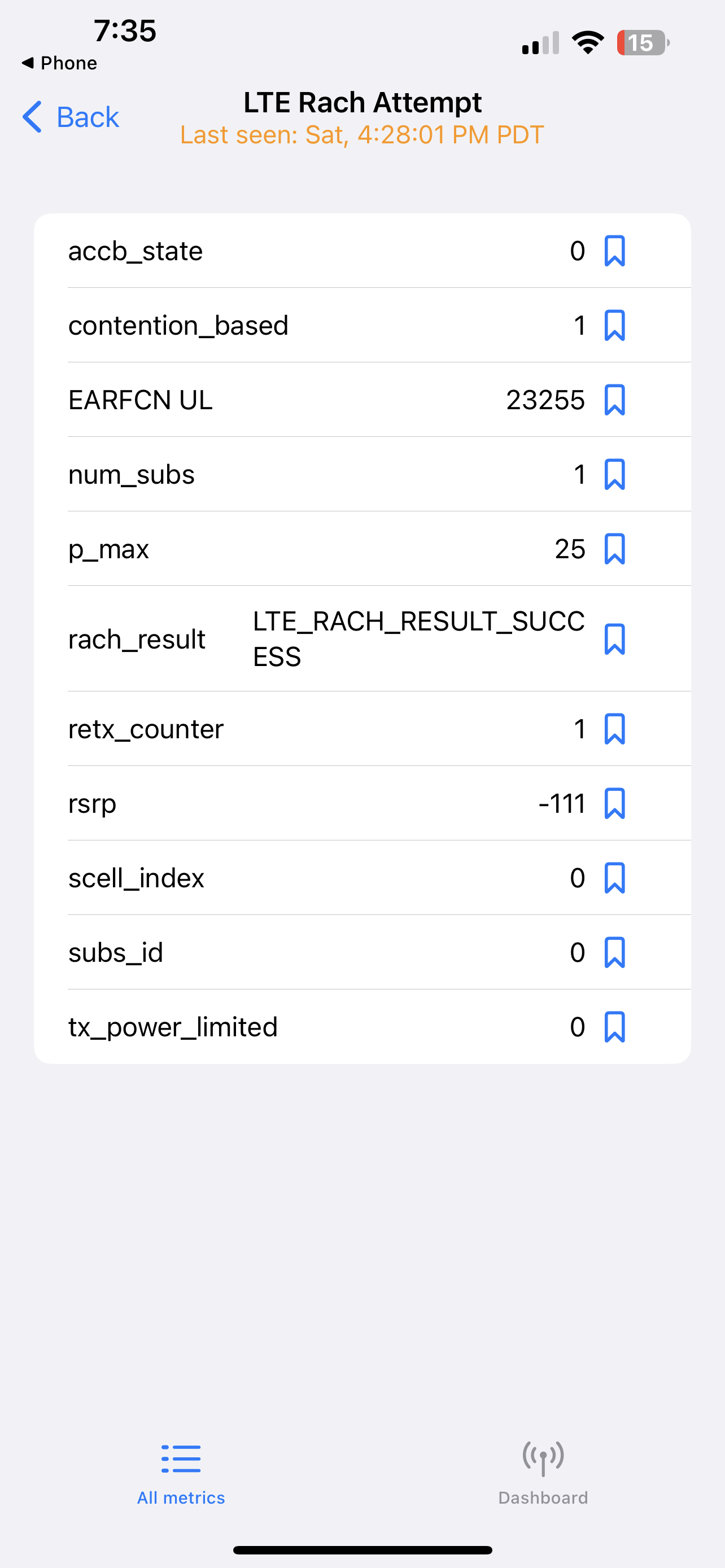Bookmark the accb_state metric
This screenshot has width=725, height=1568.
pos(614,251)
